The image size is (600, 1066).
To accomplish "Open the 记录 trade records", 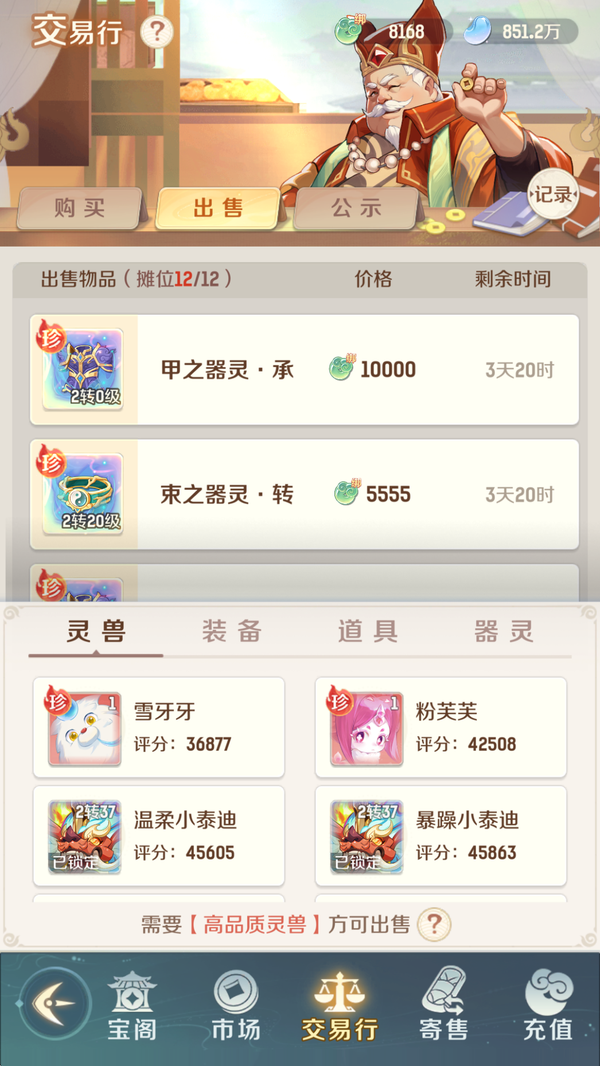I will click(552, 194).
